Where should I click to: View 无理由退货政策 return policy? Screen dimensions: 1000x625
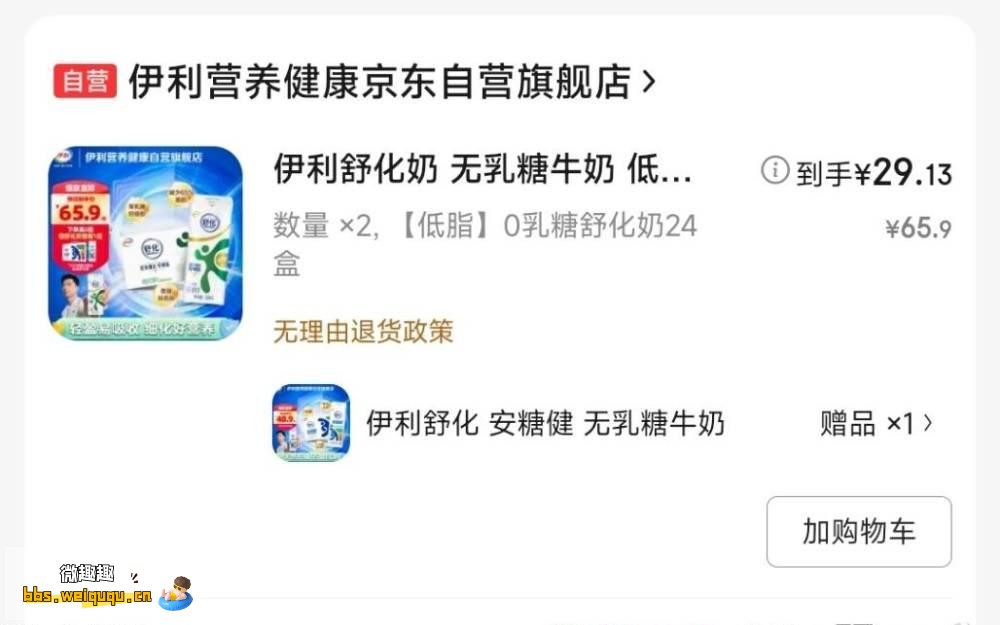click(x=363, y=332)
